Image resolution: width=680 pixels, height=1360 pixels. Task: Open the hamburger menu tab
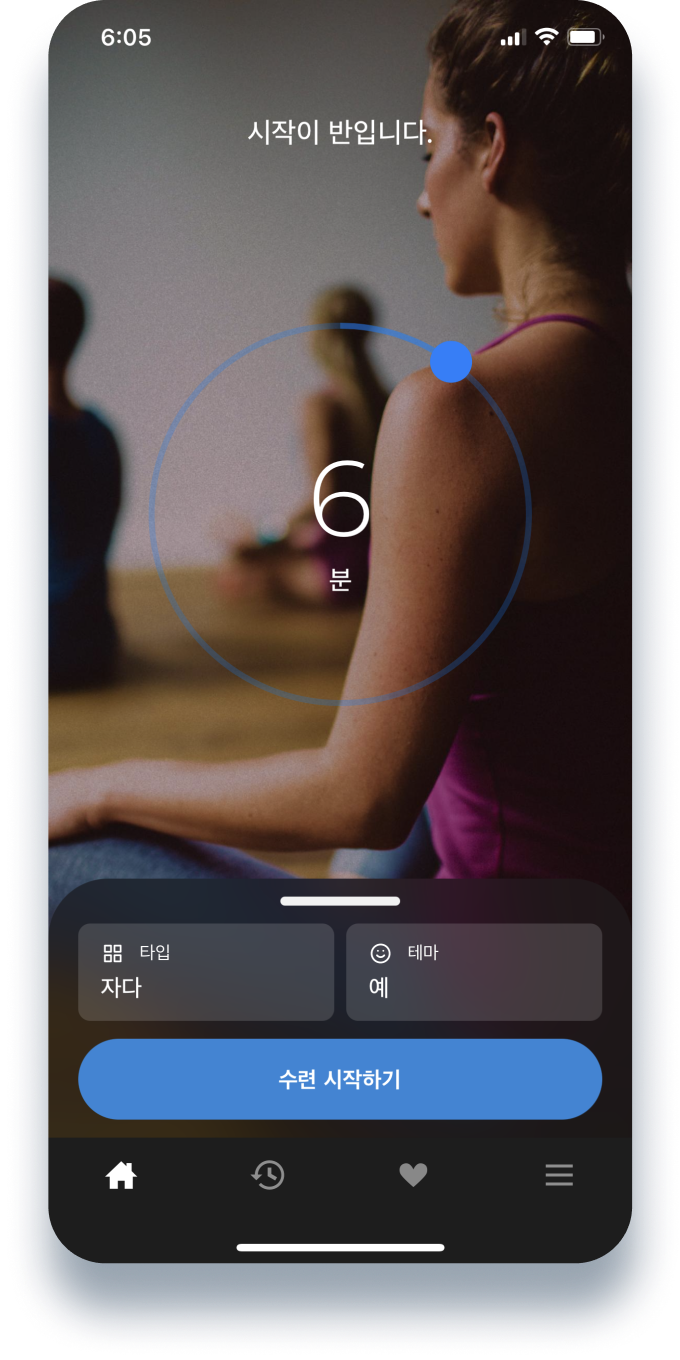pos(559,1175)
